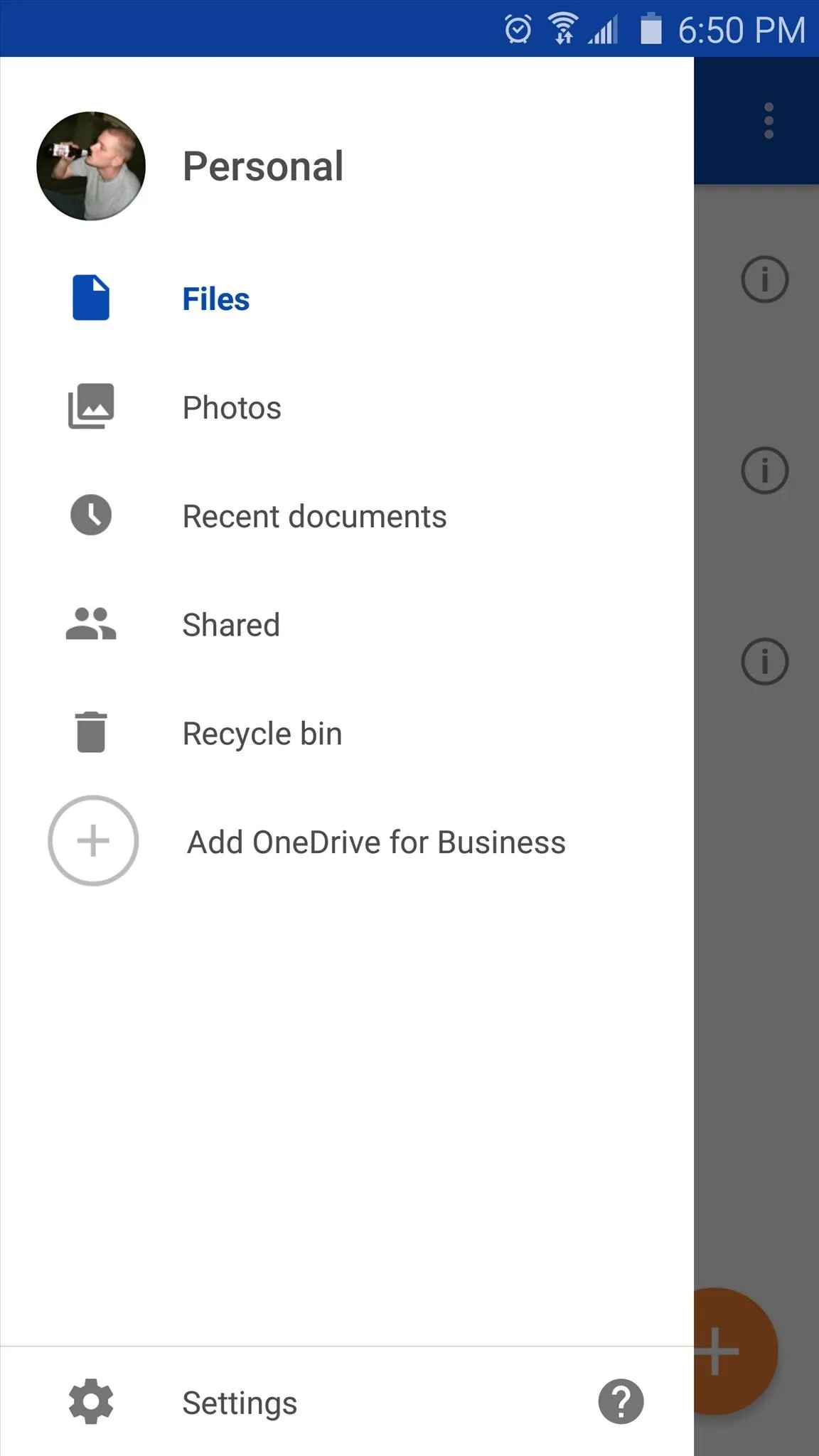Go to Photos
The image size is (819, 1456).
tap(347, 407)
